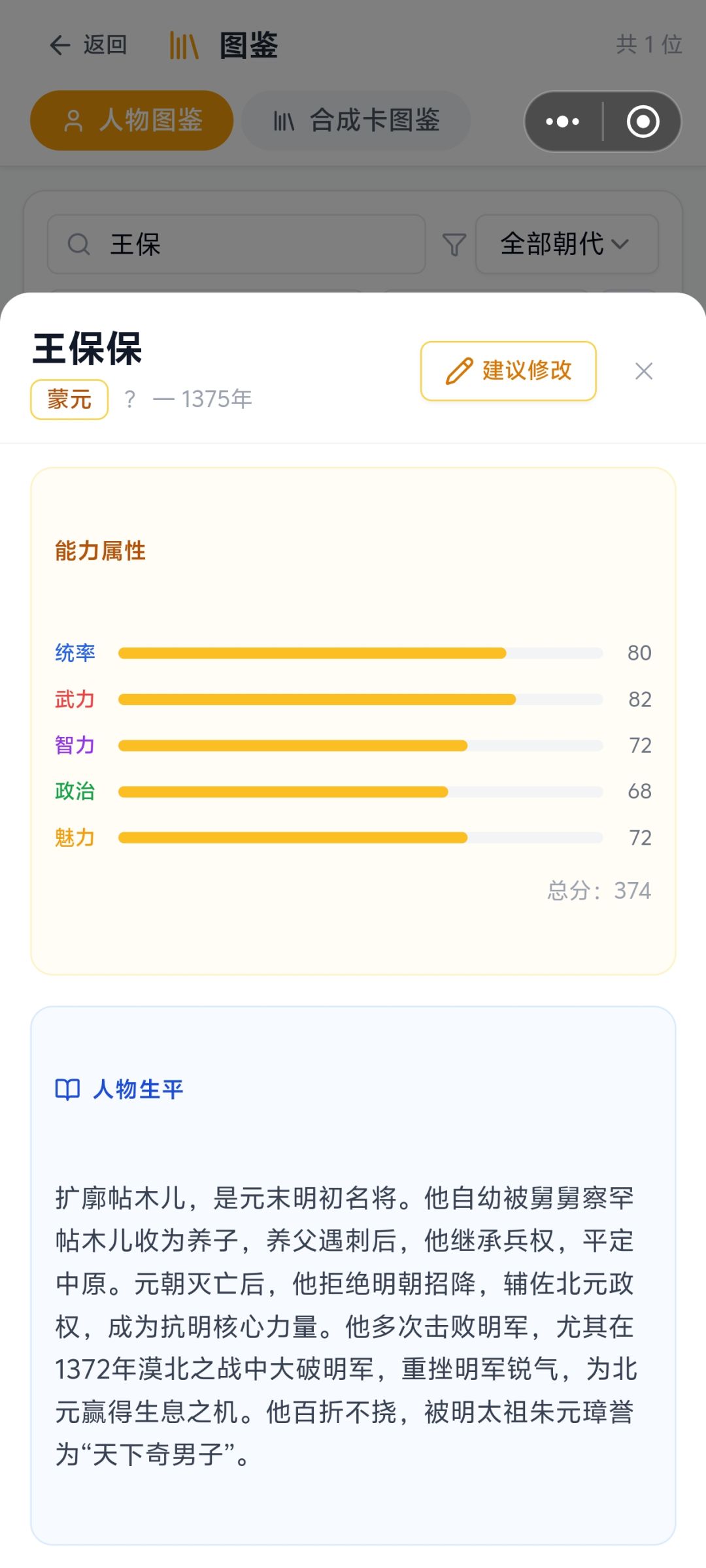Tap the 建议修改 suggest-edit button
Image resolution: width=706 pixels, height=1568 pixels.
(509, 370)
